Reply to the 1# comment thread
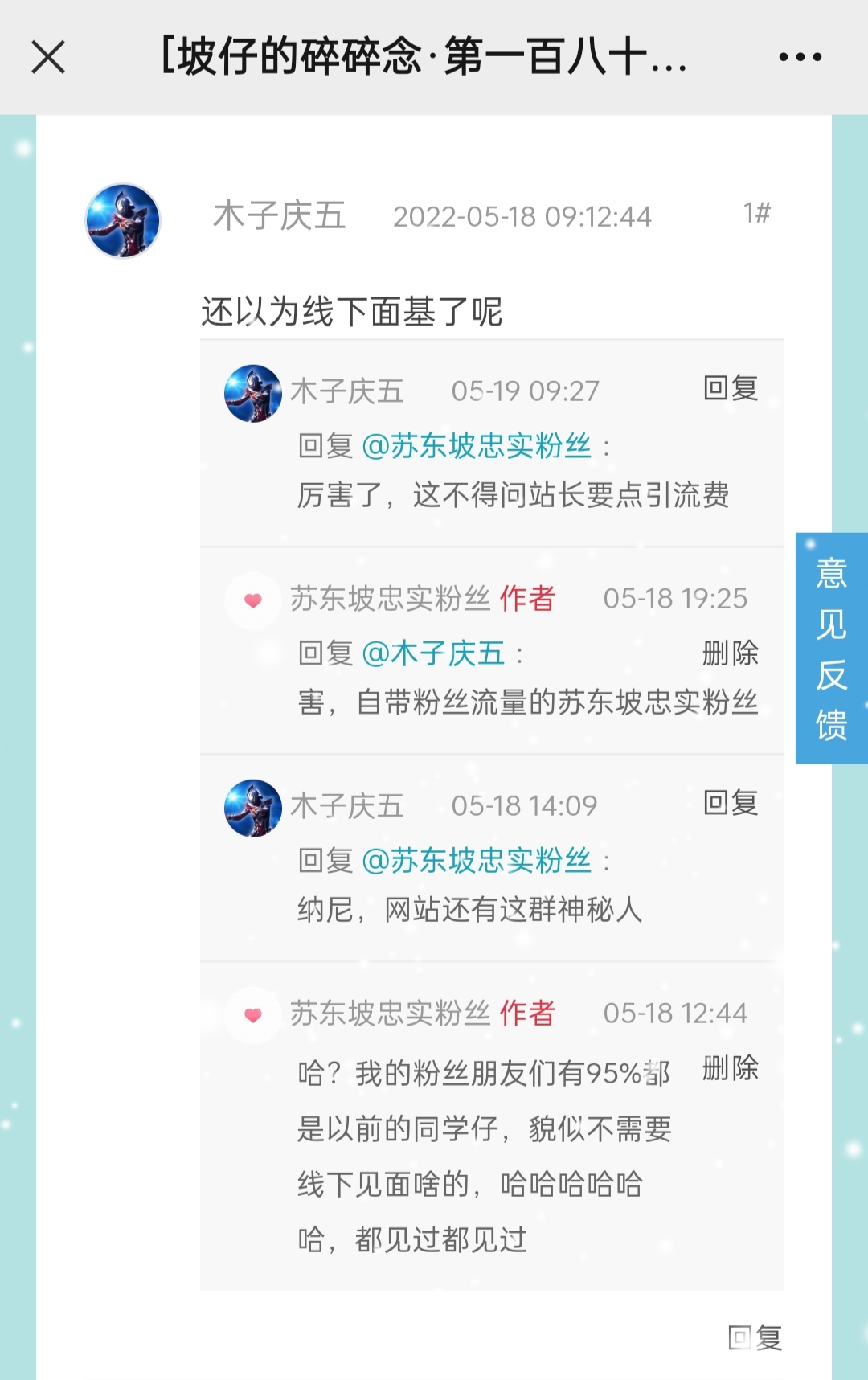The height and width of the screenshot is (1380, 868). [x=755, y=1337]
